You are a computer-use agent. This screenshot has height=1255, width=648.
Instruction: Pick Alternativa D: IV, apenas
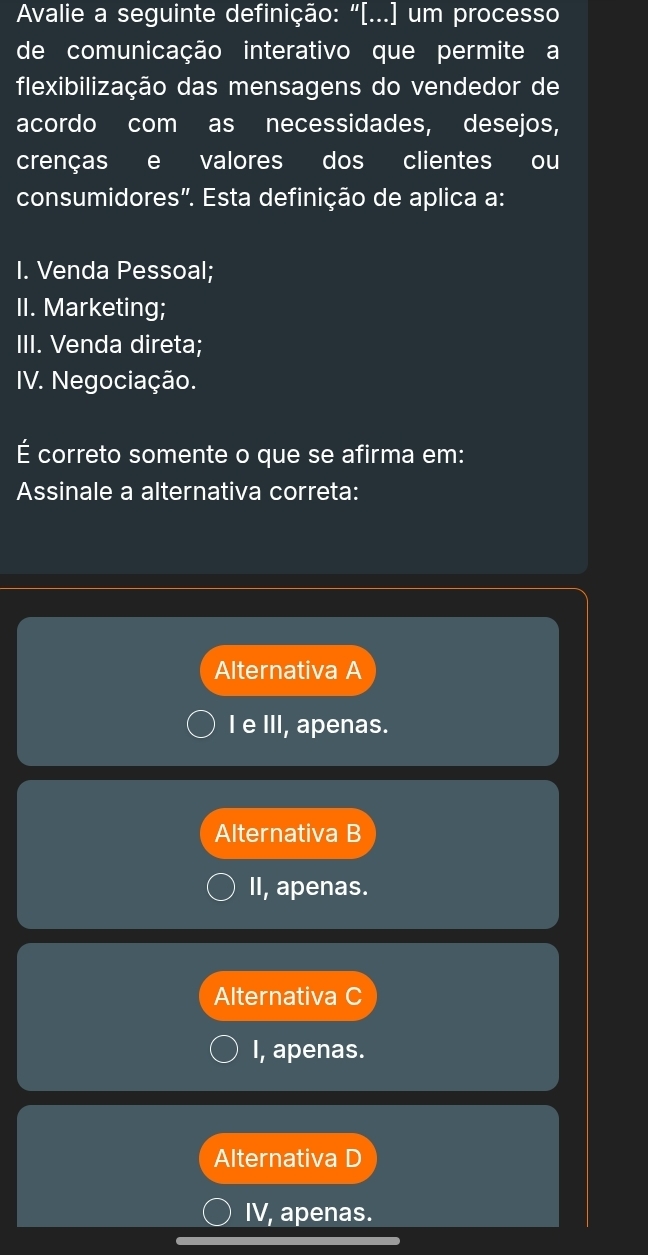coord(217,1213)
